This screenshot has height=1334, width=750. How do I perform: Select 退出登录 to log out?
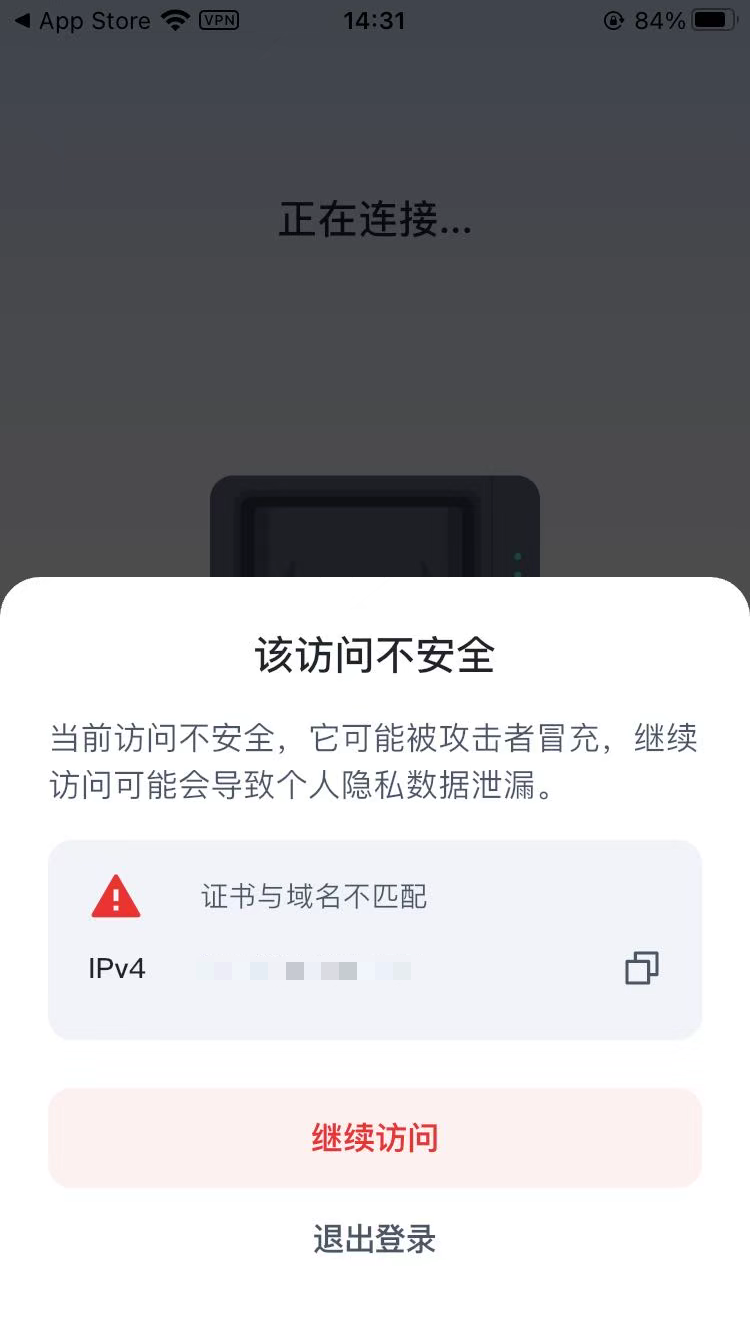click(375, 1239)
